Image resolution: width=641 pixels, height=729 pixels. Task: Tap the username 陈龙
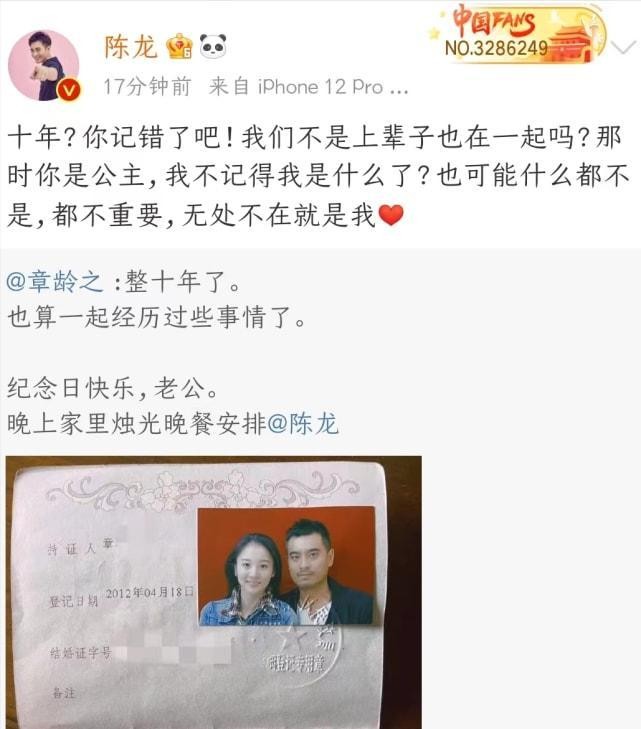tap(130, 46)
